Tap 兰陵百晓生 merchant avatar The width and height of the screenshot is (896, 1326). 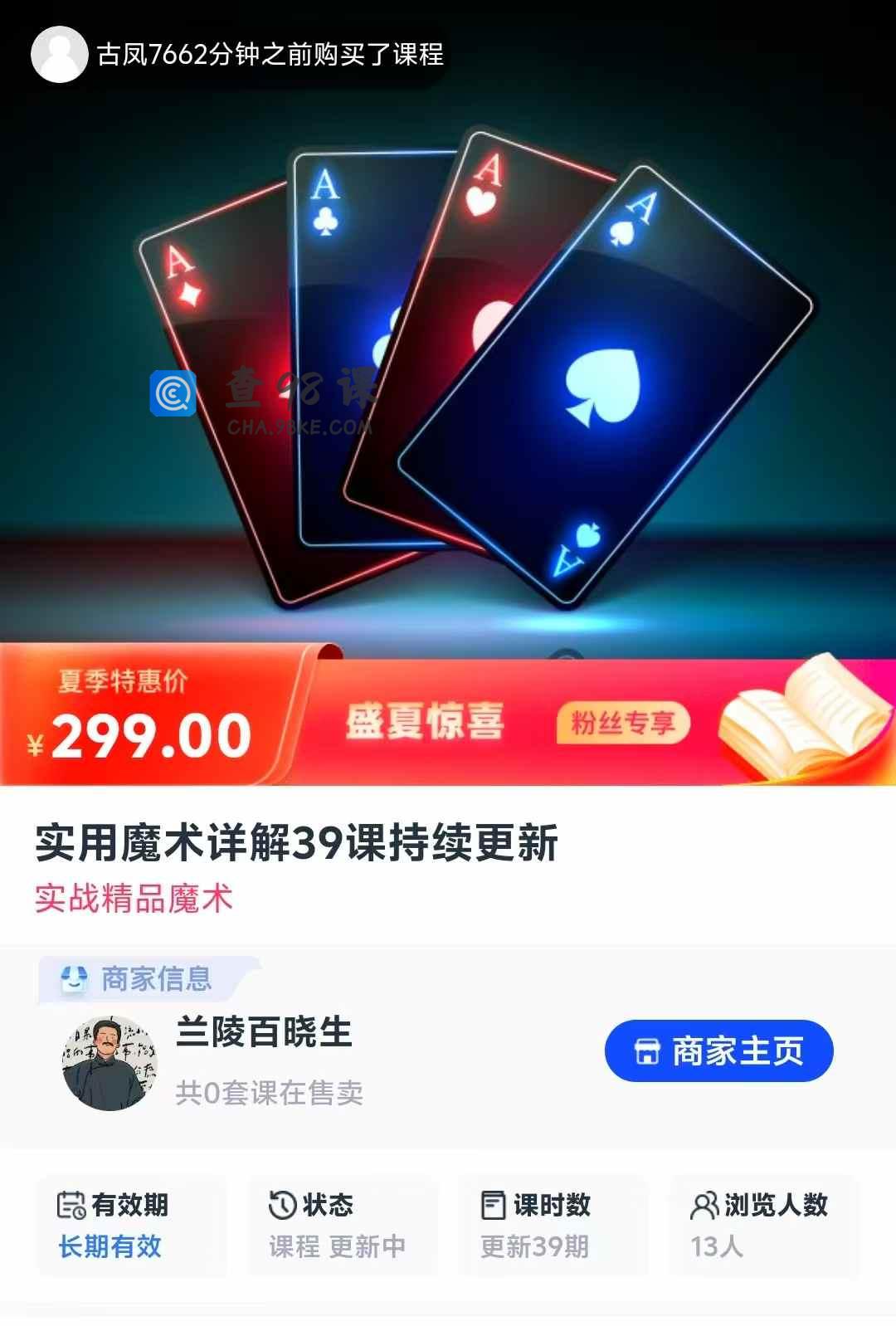110,1063
